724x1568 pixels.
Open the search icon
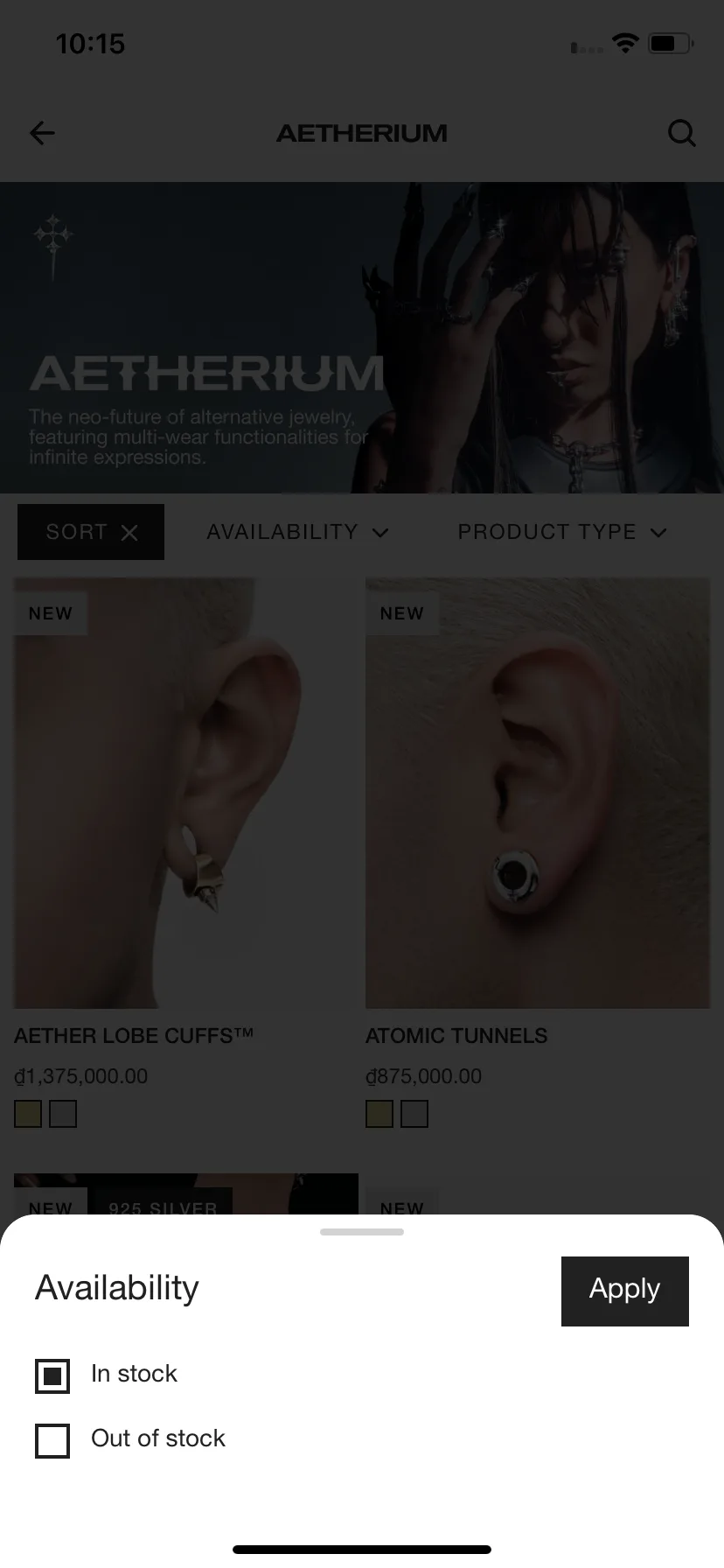[681, 133]
